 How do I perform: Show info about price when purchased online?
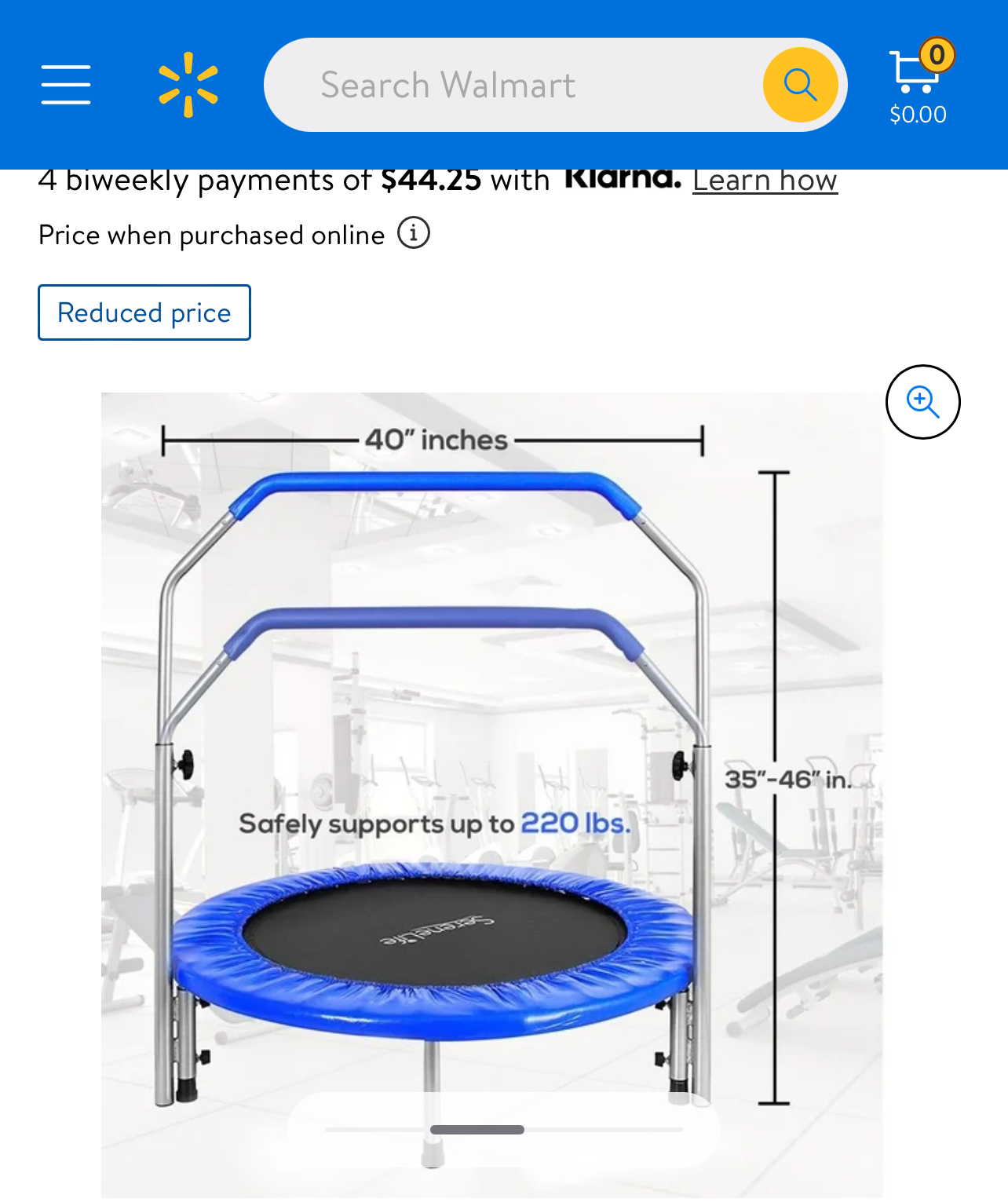pos(413,233)
